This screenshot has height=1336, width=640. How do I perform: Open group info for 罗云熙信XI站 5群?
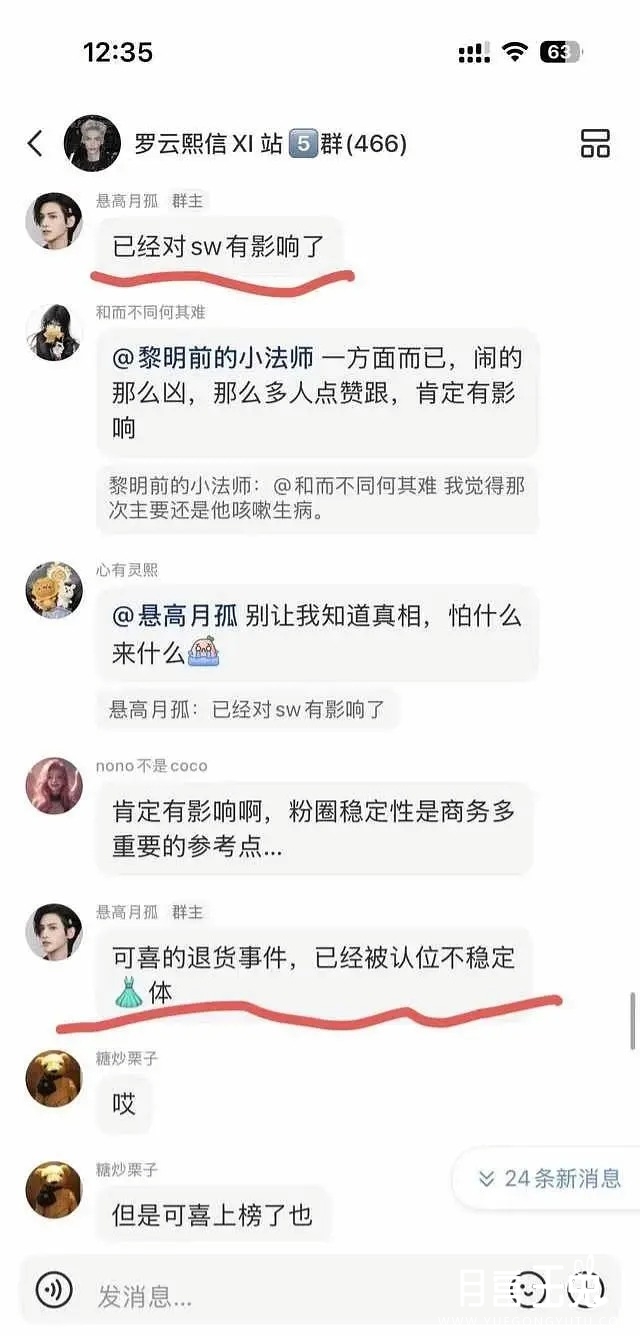point(270,144)
